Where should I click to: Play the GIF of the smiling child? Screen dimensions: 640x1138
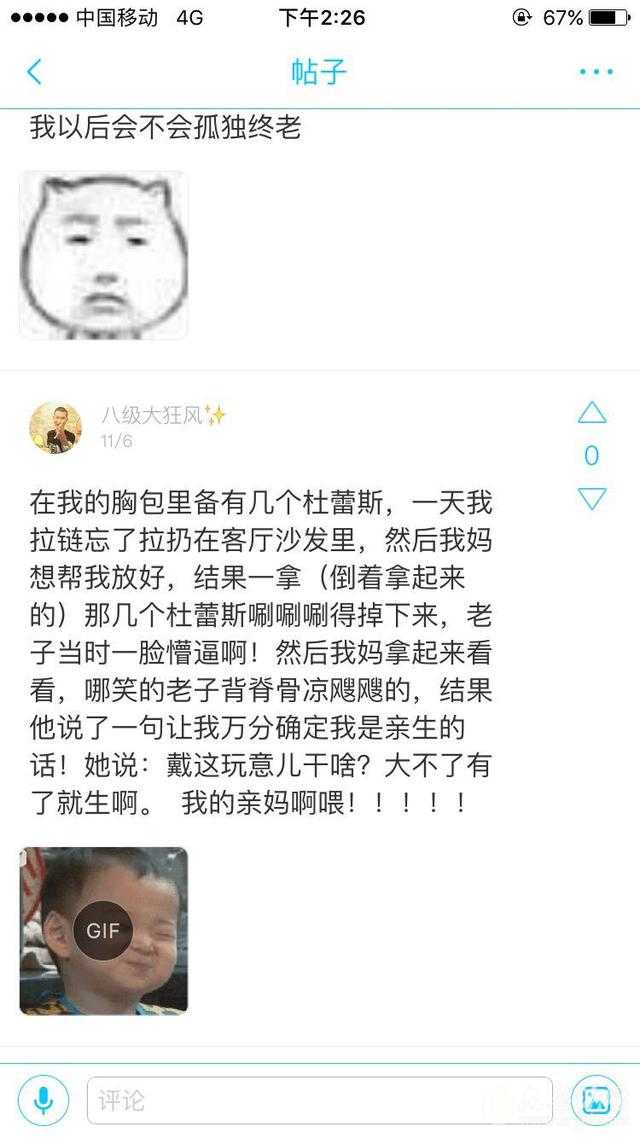103,931
